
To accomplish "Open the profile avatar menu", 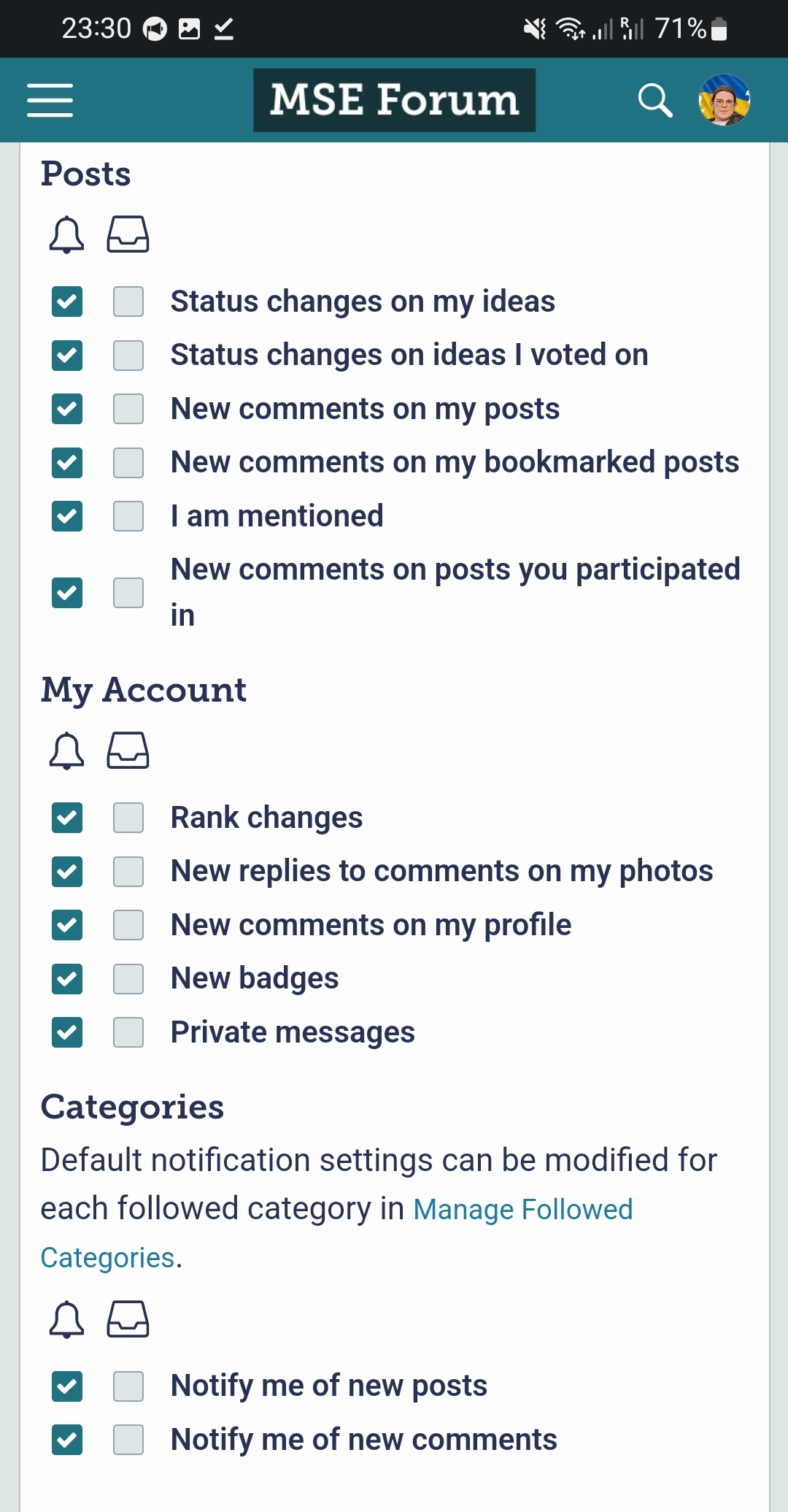I will (x=724, y=100).
